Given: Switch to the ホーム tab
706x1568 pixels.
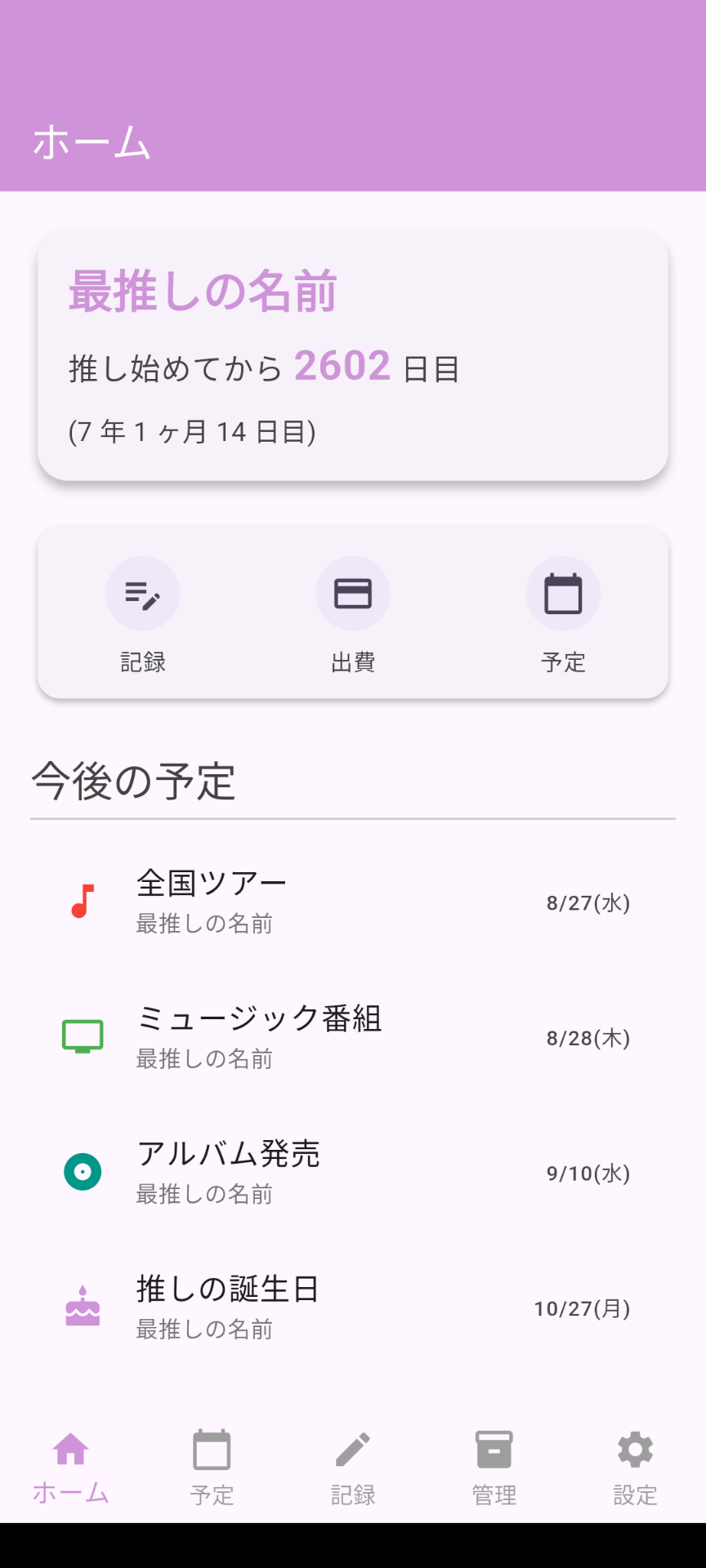Looking at the screenshot, I should pos(71,1468).
